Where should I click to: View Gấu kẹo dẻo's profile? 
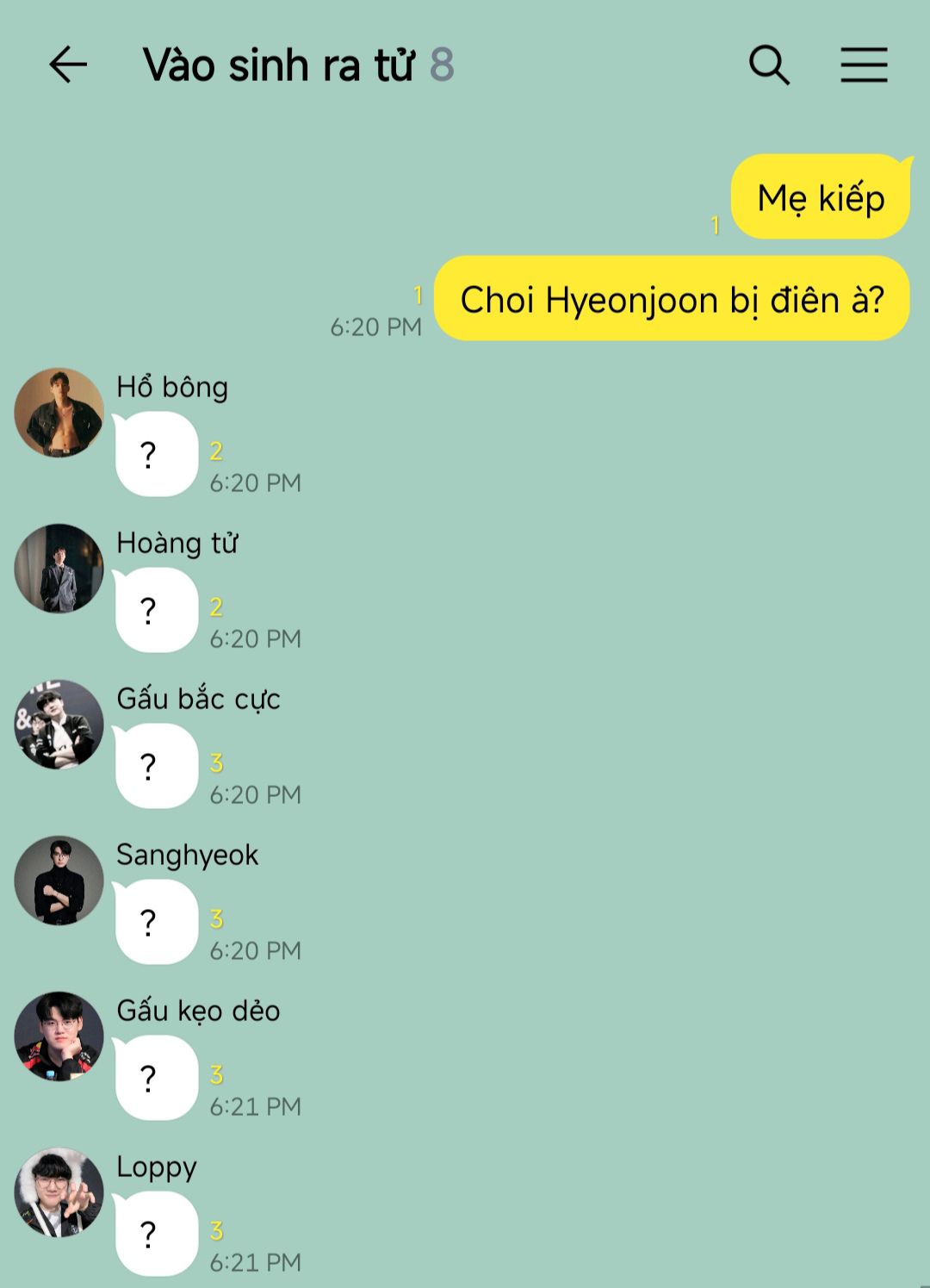pos(59,1036)
